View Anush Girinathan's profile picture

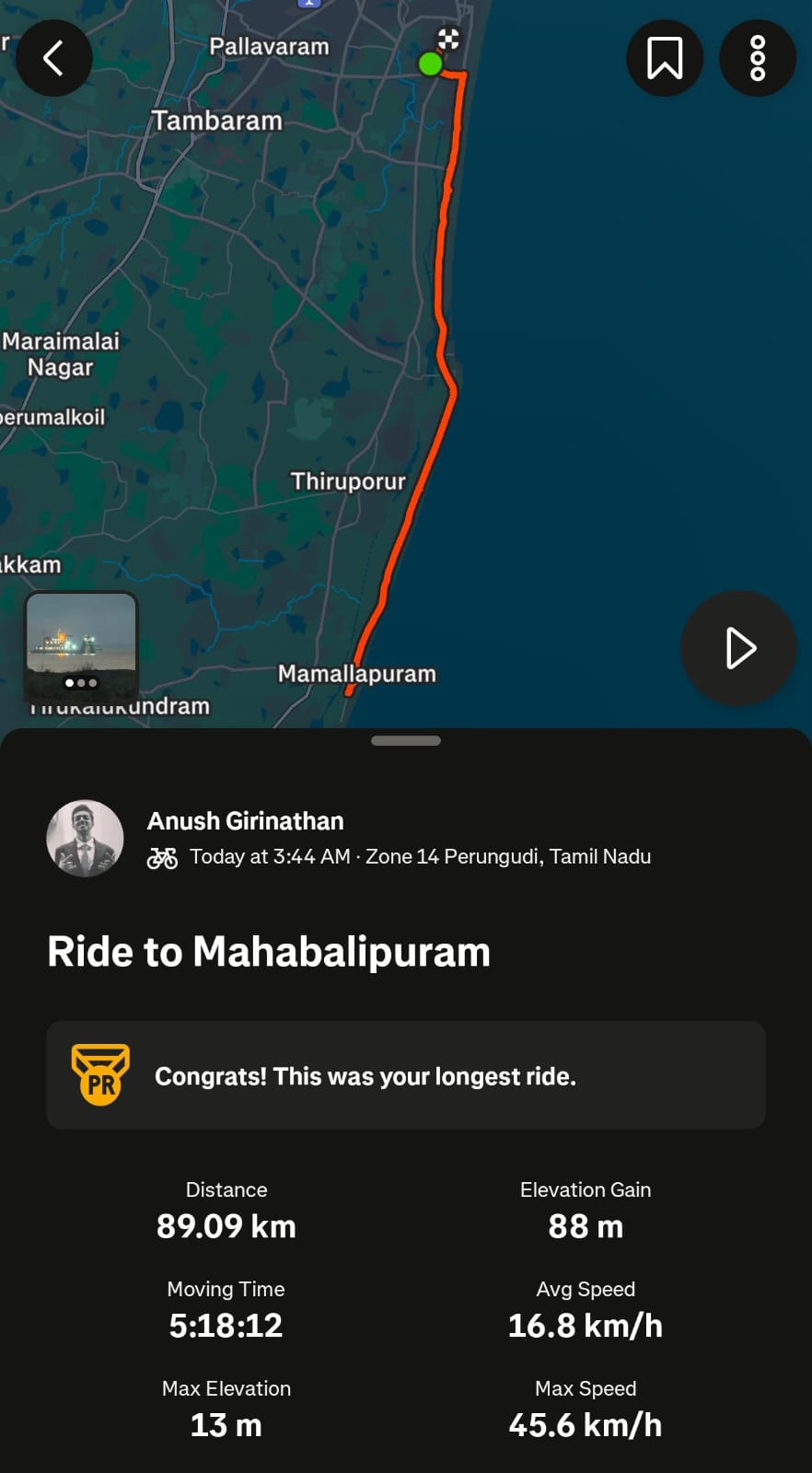tap(85, 838)
